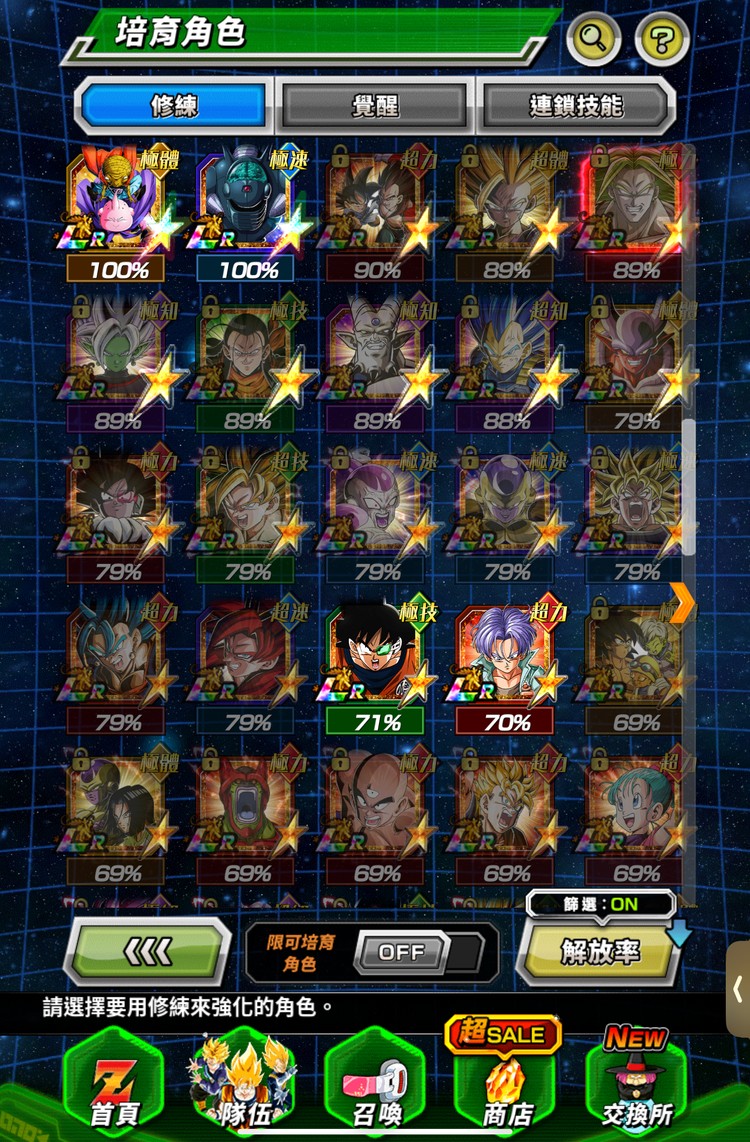Switch to the 連鎖技能 tab
This screenshot has height=1142, width=750.
575,106
